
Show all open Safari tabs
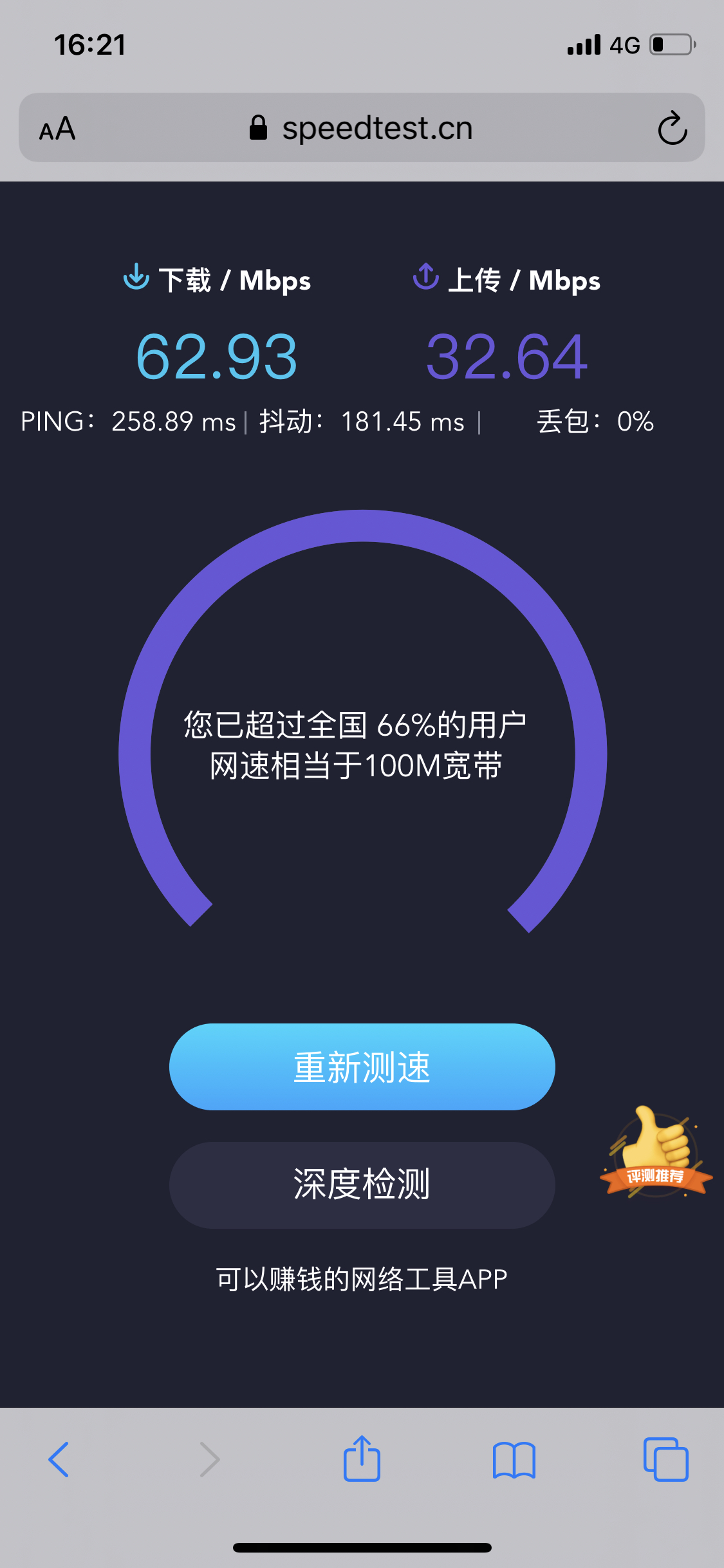tap(666, 1459)
